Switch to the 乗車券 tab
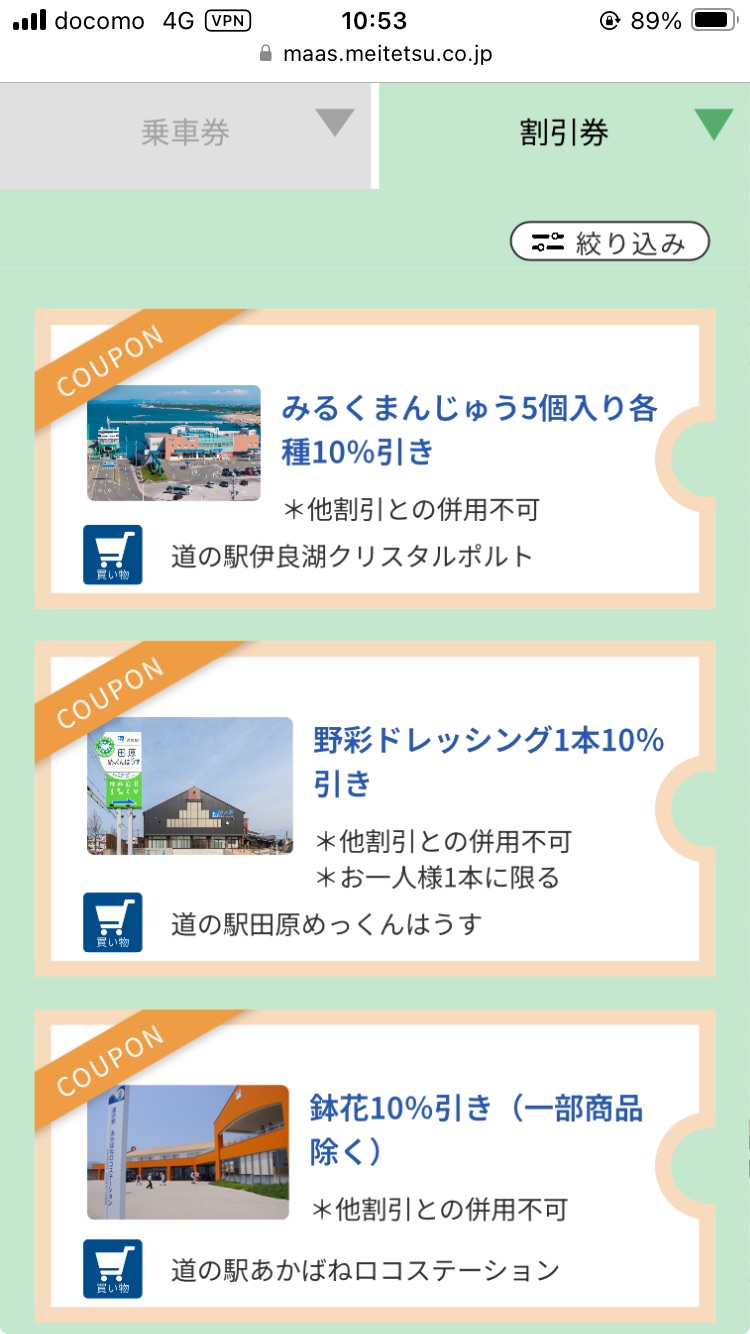Viewport: 750px width, 1334px height. tap(186, 135)
